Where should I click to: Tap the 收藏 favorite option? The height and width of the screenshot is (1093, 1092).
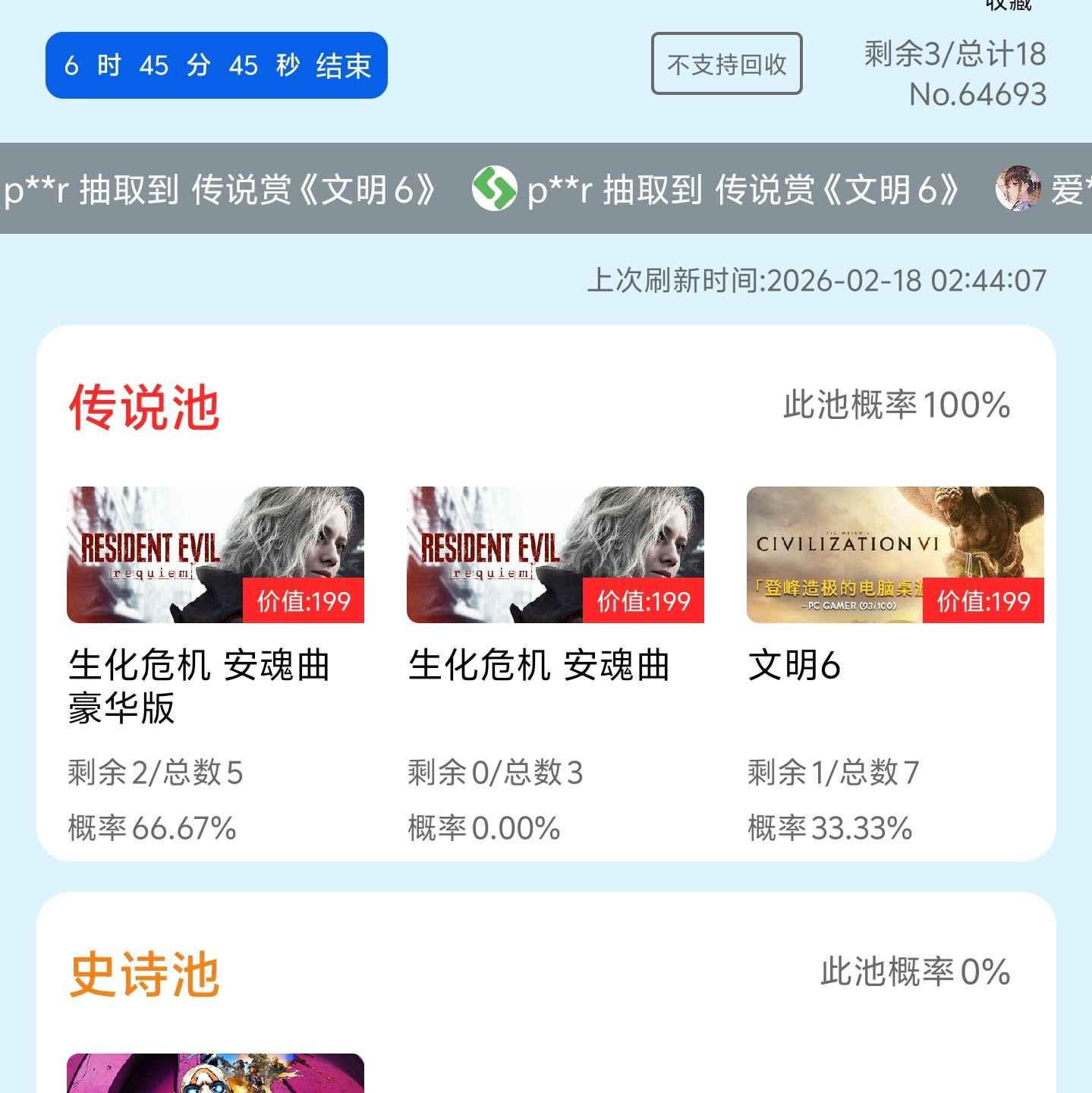1009,5
